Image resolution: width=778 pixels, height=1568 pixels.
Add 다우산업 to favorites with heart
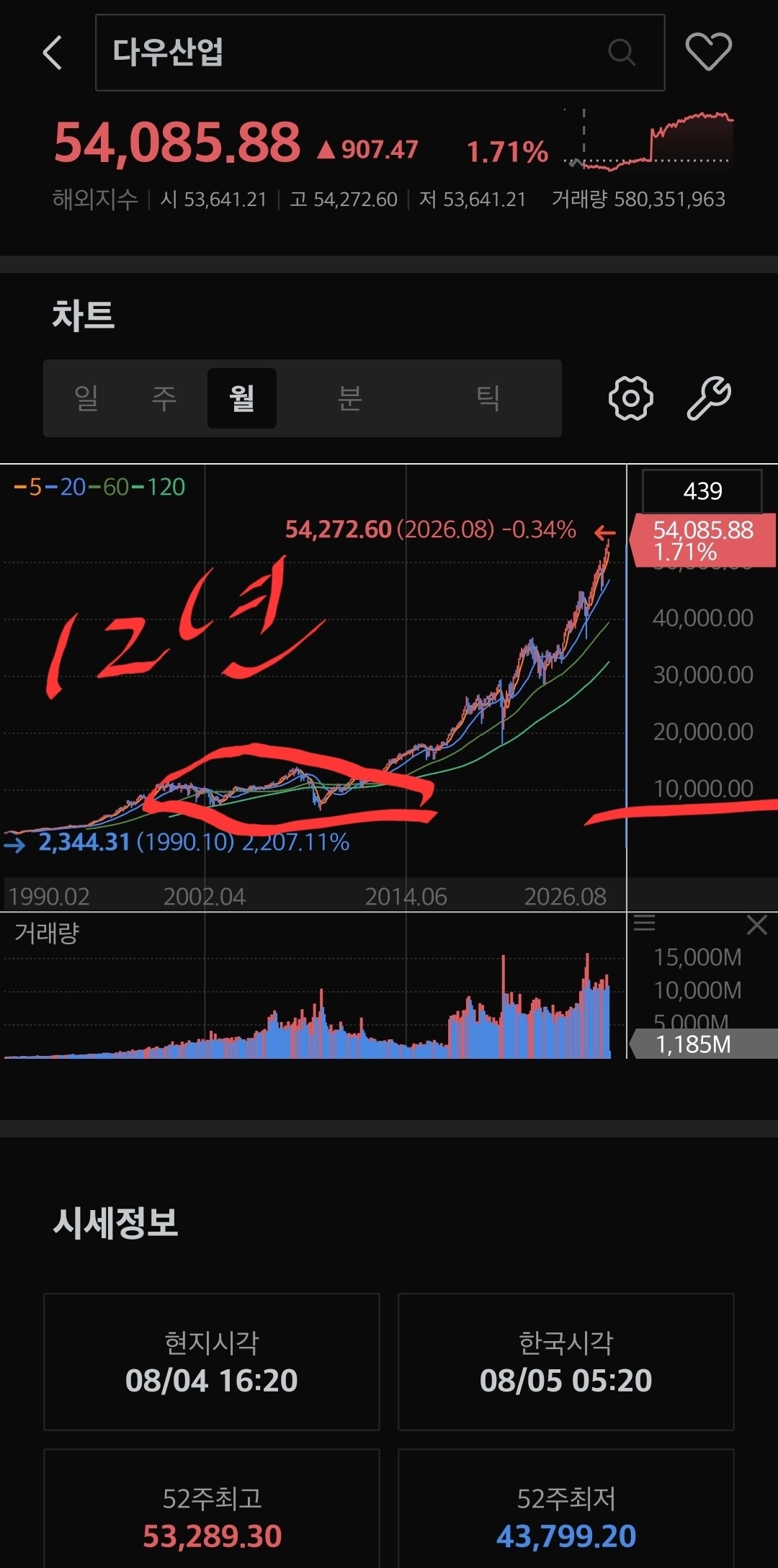(708, 52)
